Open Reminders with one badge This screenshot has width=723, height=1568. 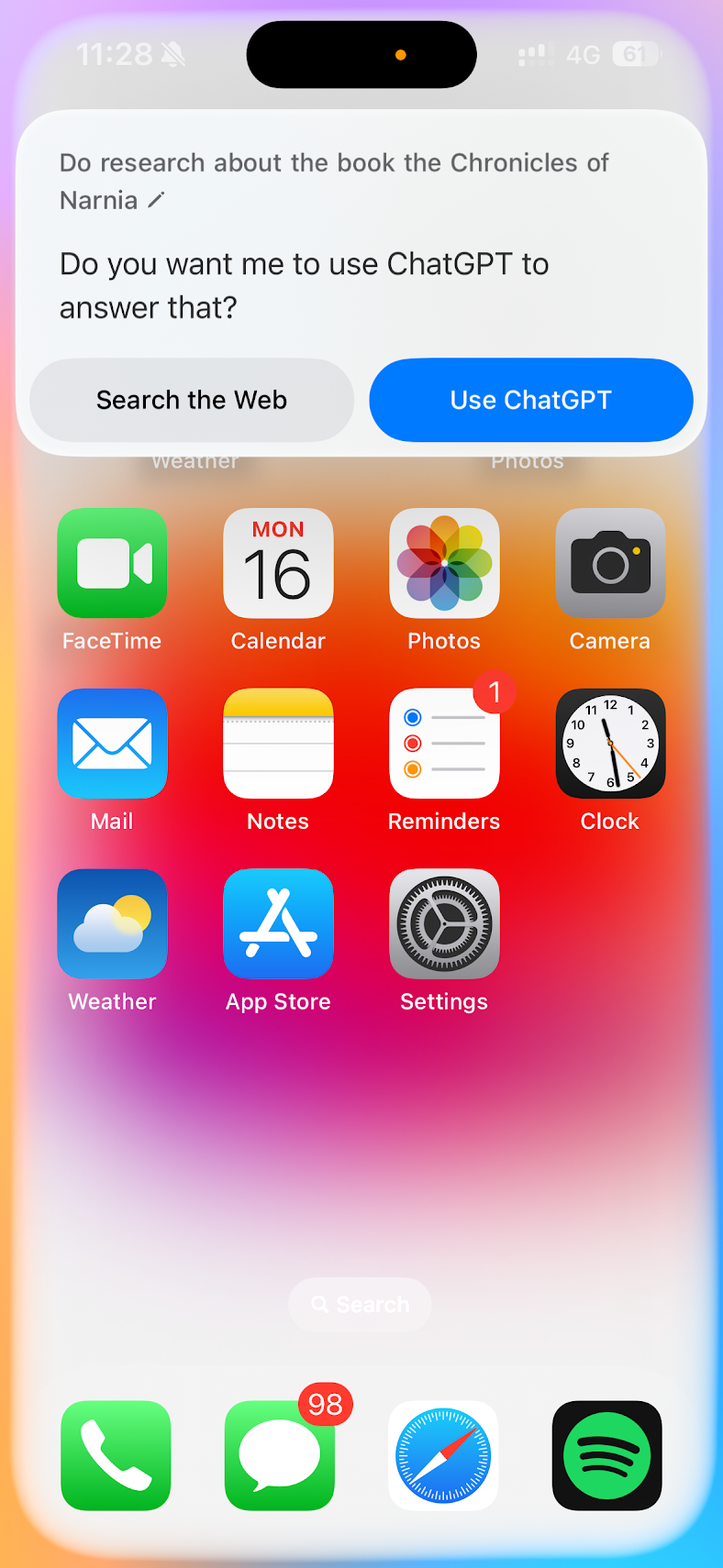(x=444, y=744)
